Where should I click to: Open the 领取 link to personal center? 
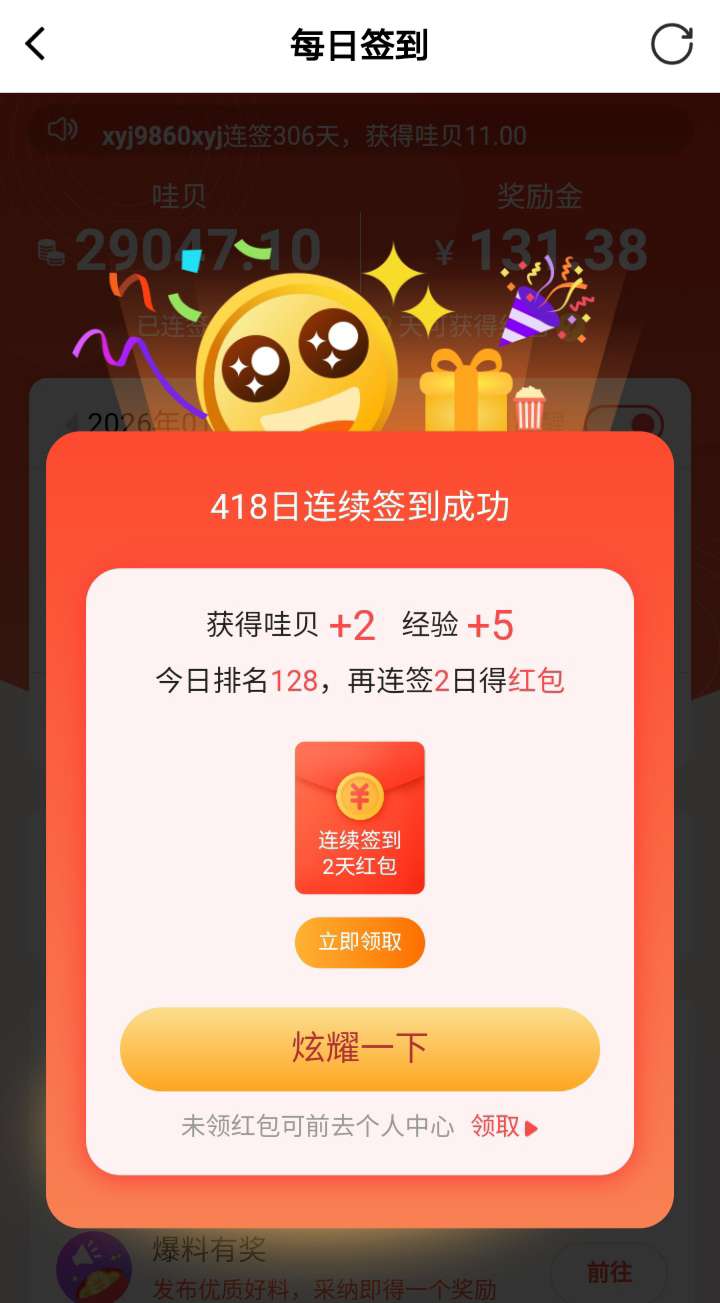(x=504, y=1127)
